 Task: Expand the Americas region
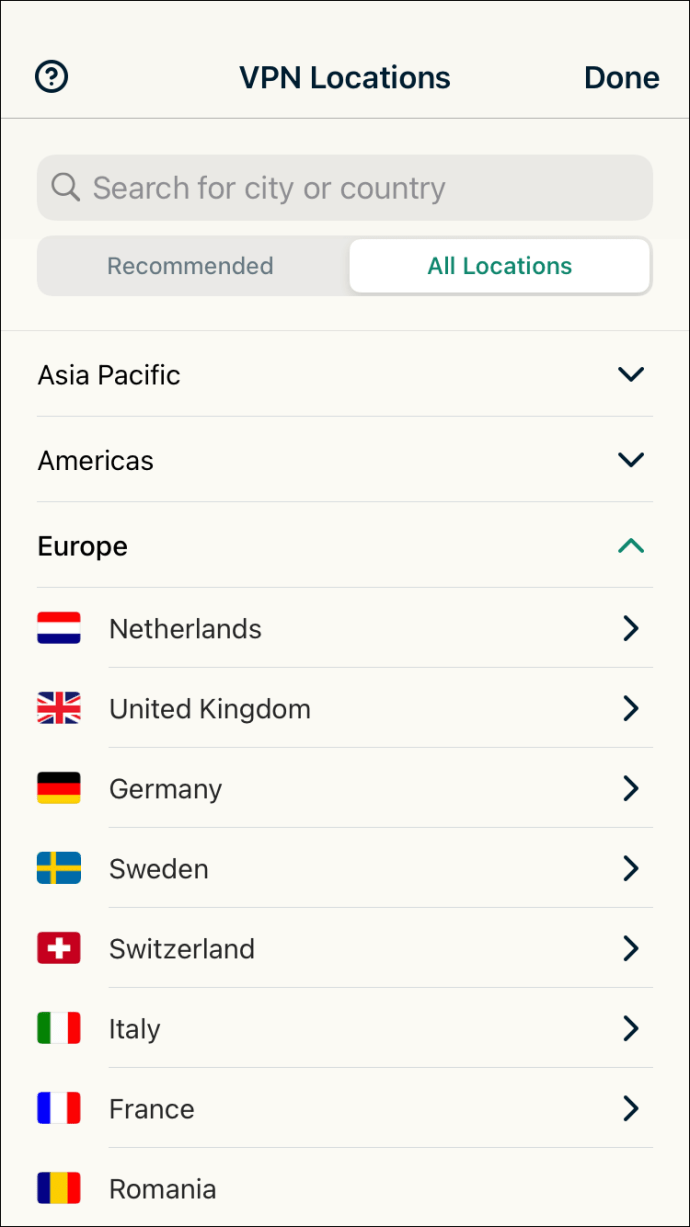(x=345, y=460)
